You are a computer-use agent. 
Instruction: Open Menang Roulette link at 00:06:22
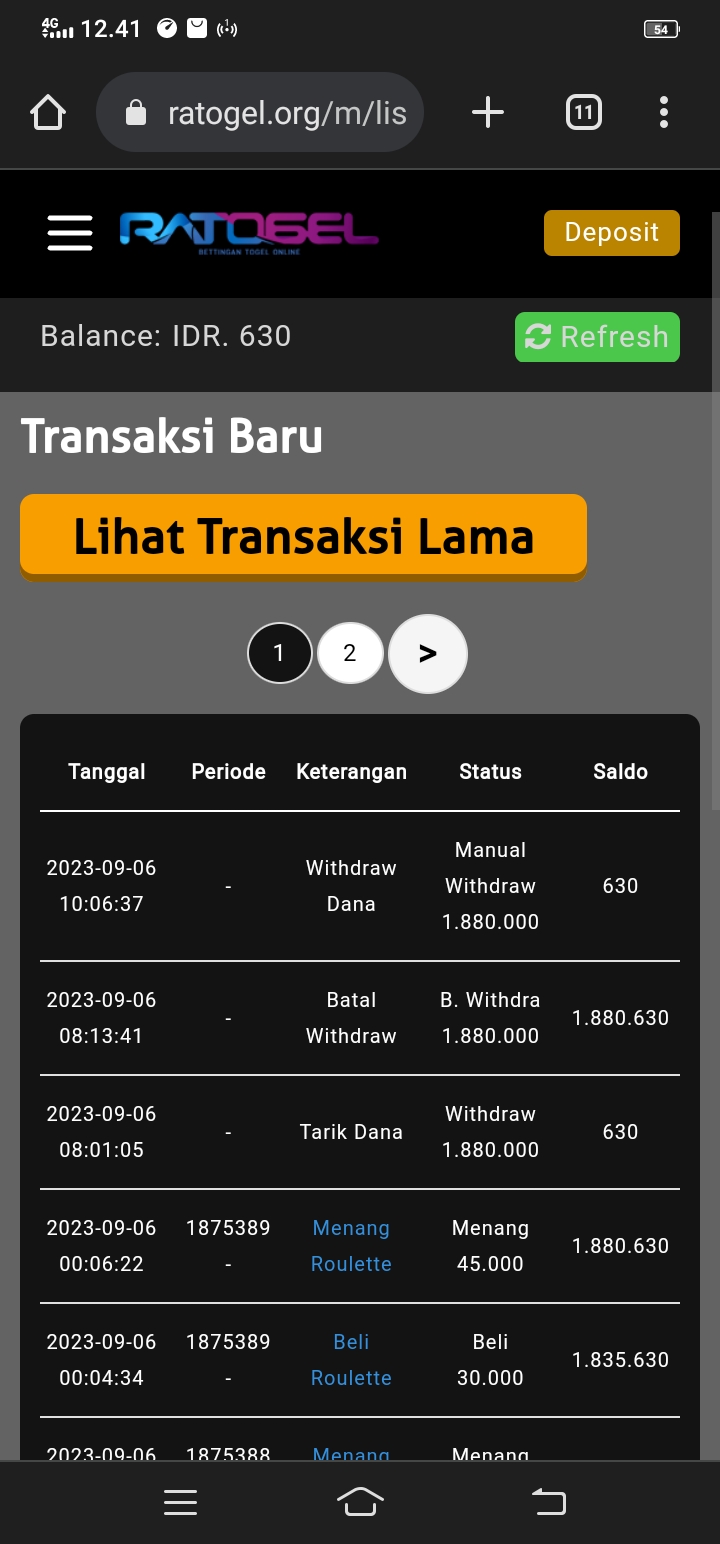[x=351, y=1246]
